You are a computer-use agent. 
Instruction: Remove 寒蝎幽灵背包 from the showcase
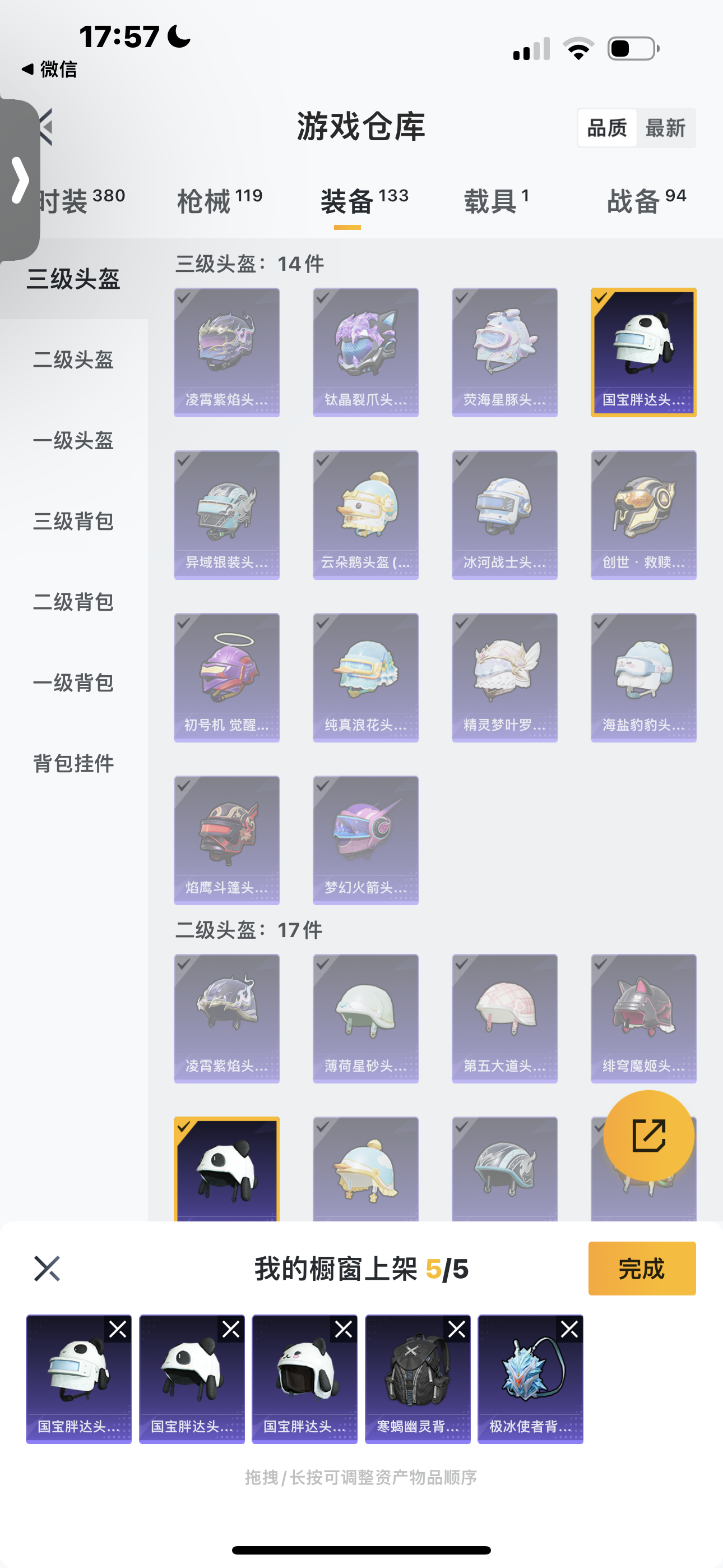pyautogui.click(x=457, y=1330)
